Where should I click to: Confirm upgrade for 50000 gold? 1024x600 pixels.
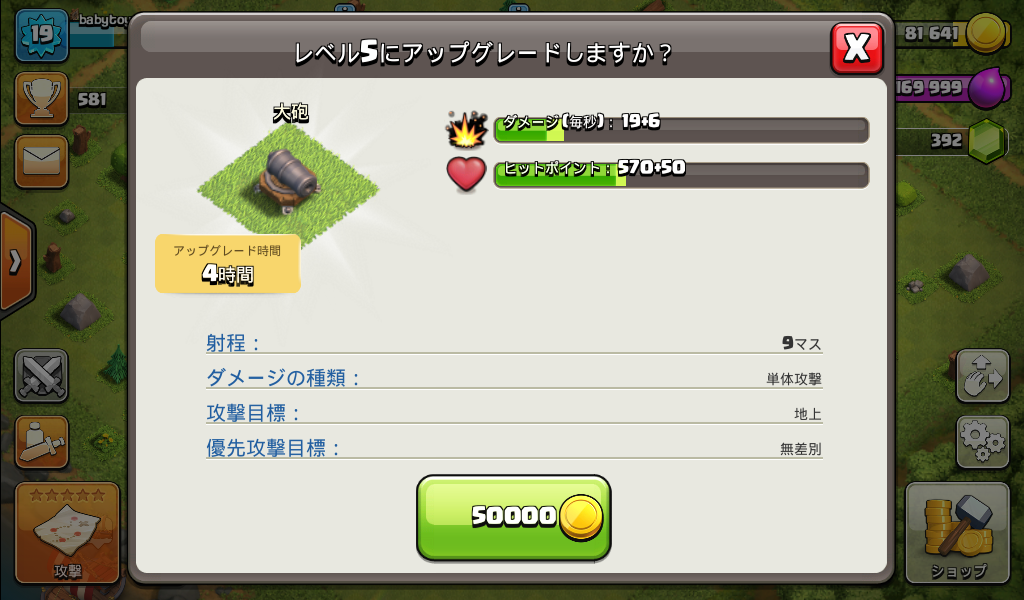(513, 516)
